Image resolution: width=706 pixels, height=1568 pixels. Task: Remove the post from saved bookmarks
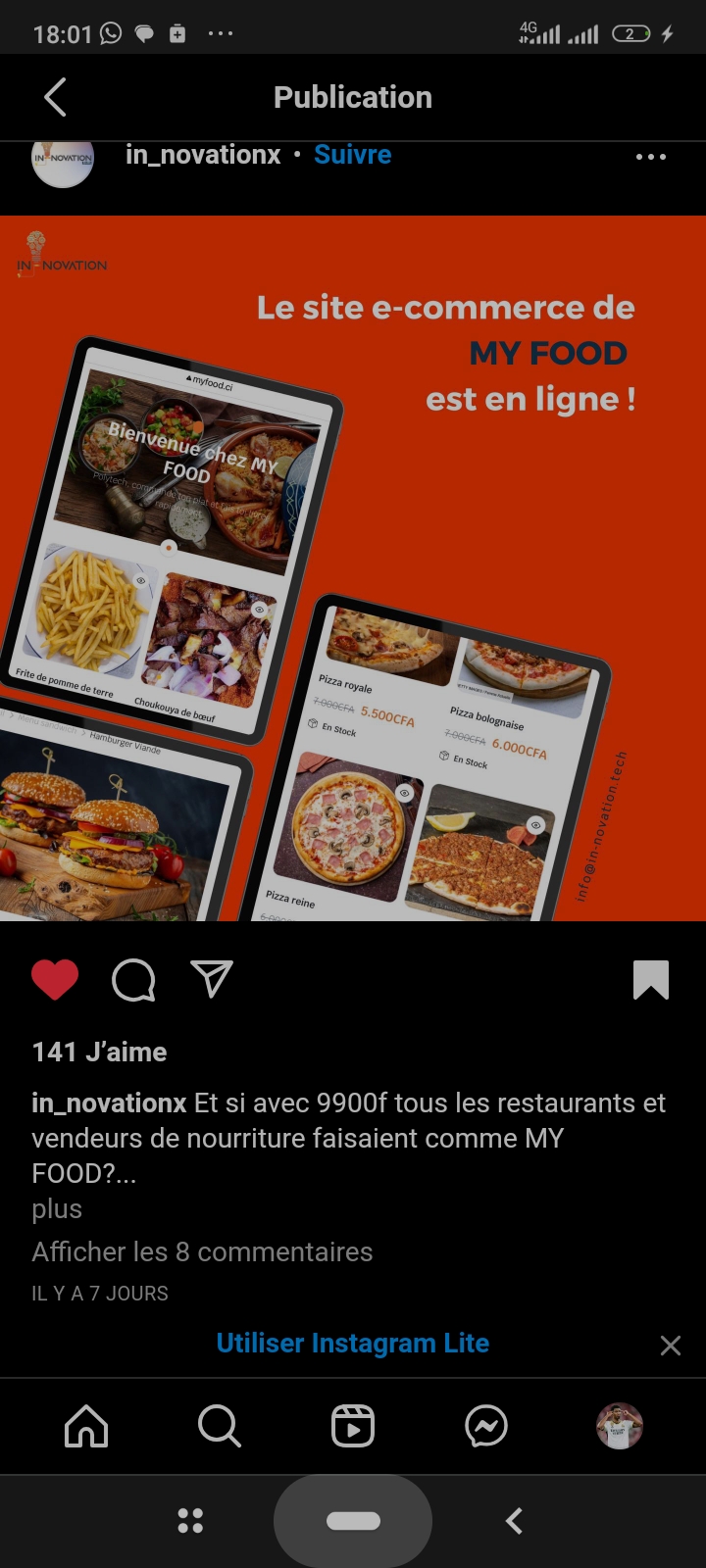pos(651,979)
